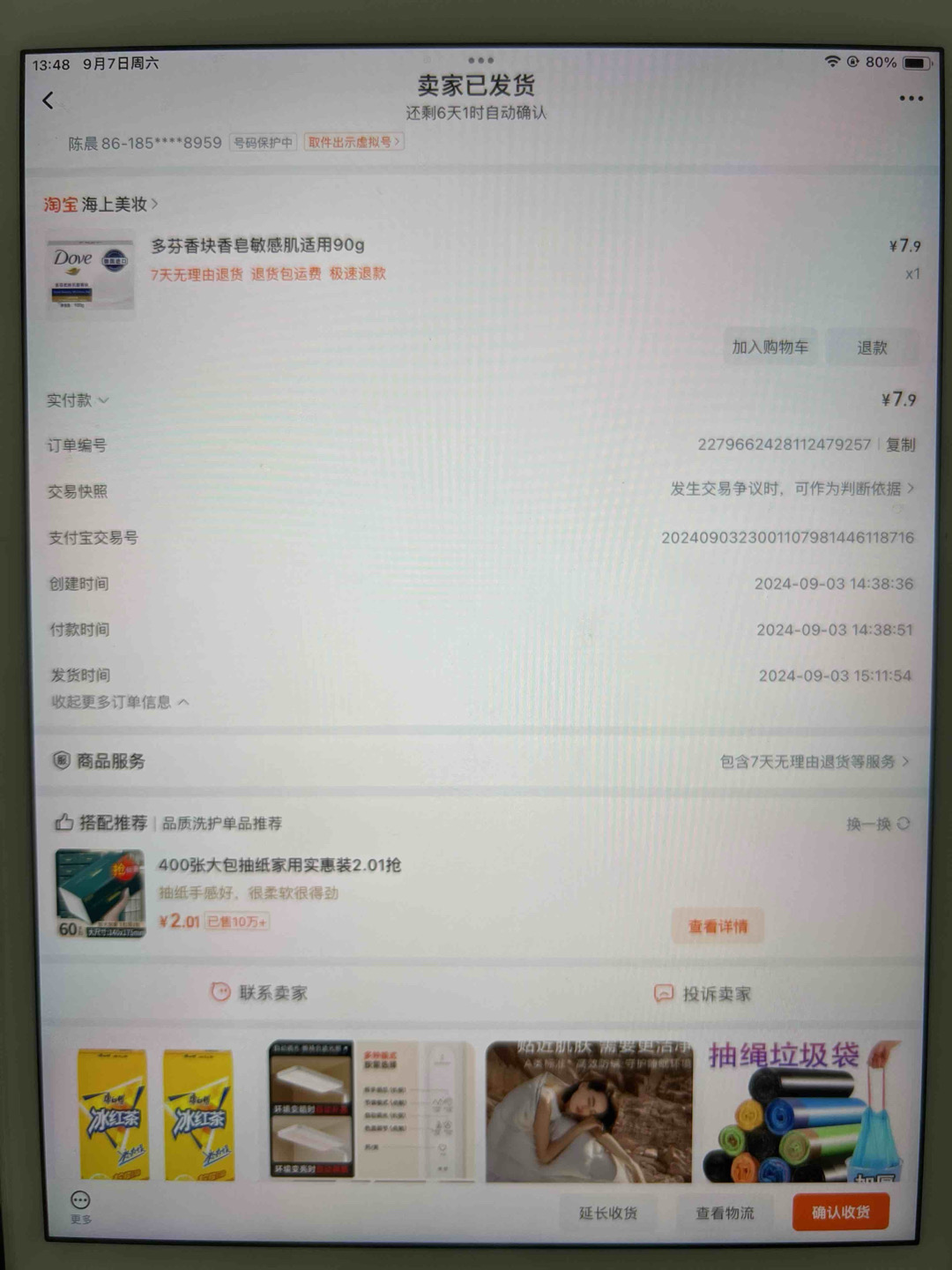952x1270 pixels.
Task: Open the 更多 menu at the bottom
Action: pos(80,1205)
